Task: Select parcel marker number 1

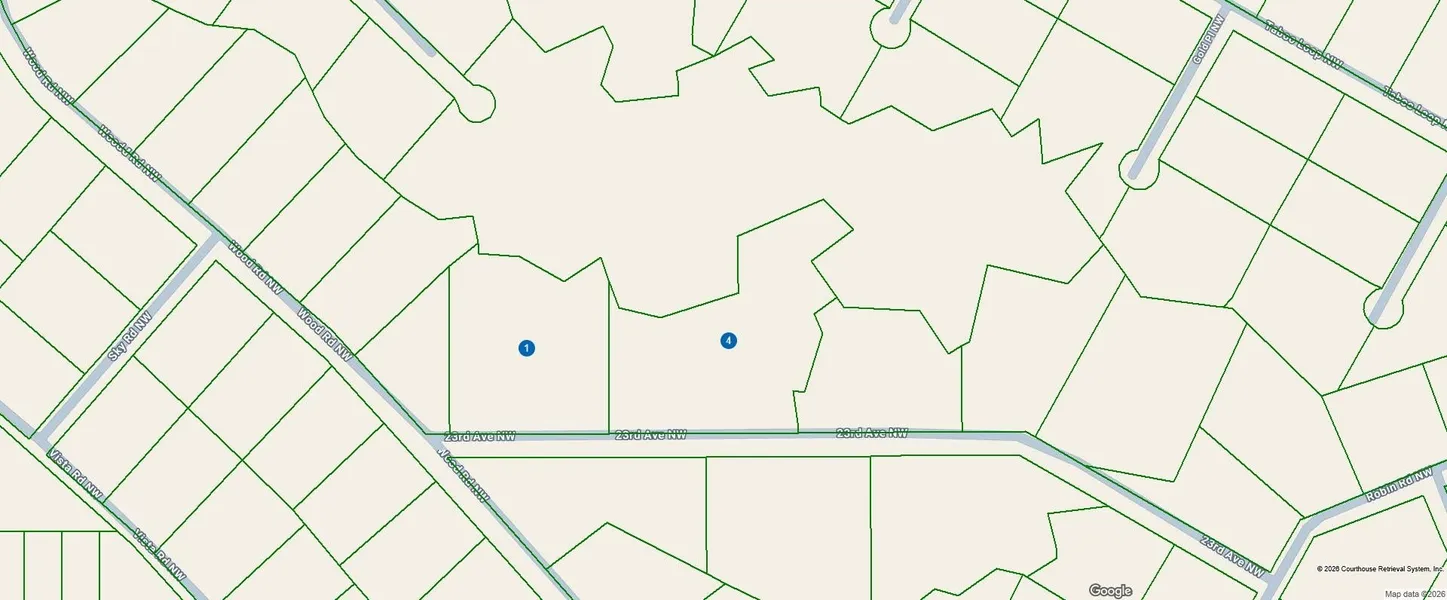Action: click(527, 348)
